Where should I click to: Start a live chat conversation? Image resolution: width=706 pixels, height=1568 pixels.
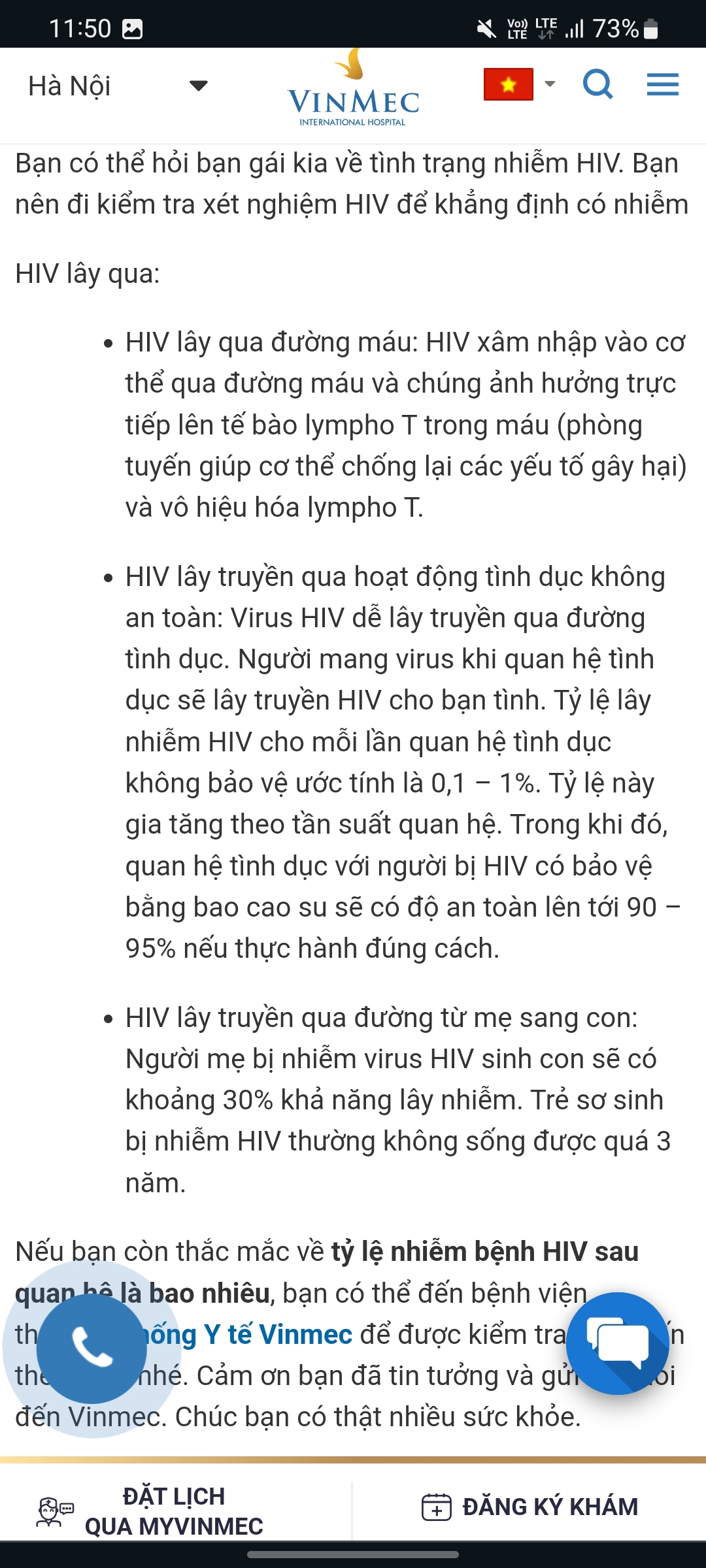point(618,1344)
